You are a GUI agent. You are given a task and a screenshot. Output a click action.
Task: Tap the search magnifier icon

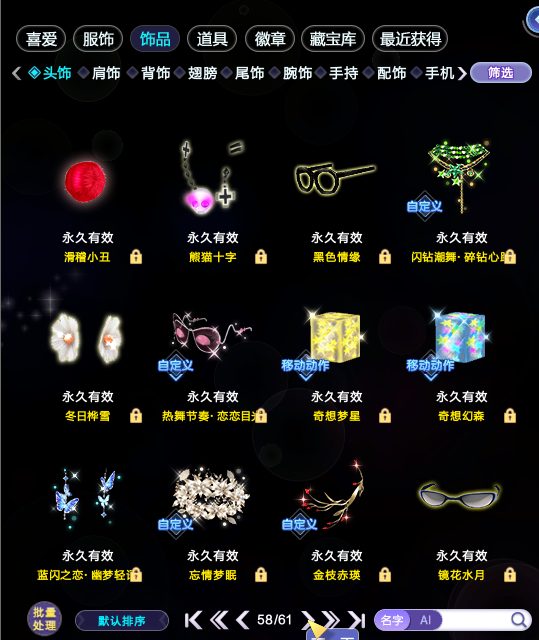click(519, 620)
